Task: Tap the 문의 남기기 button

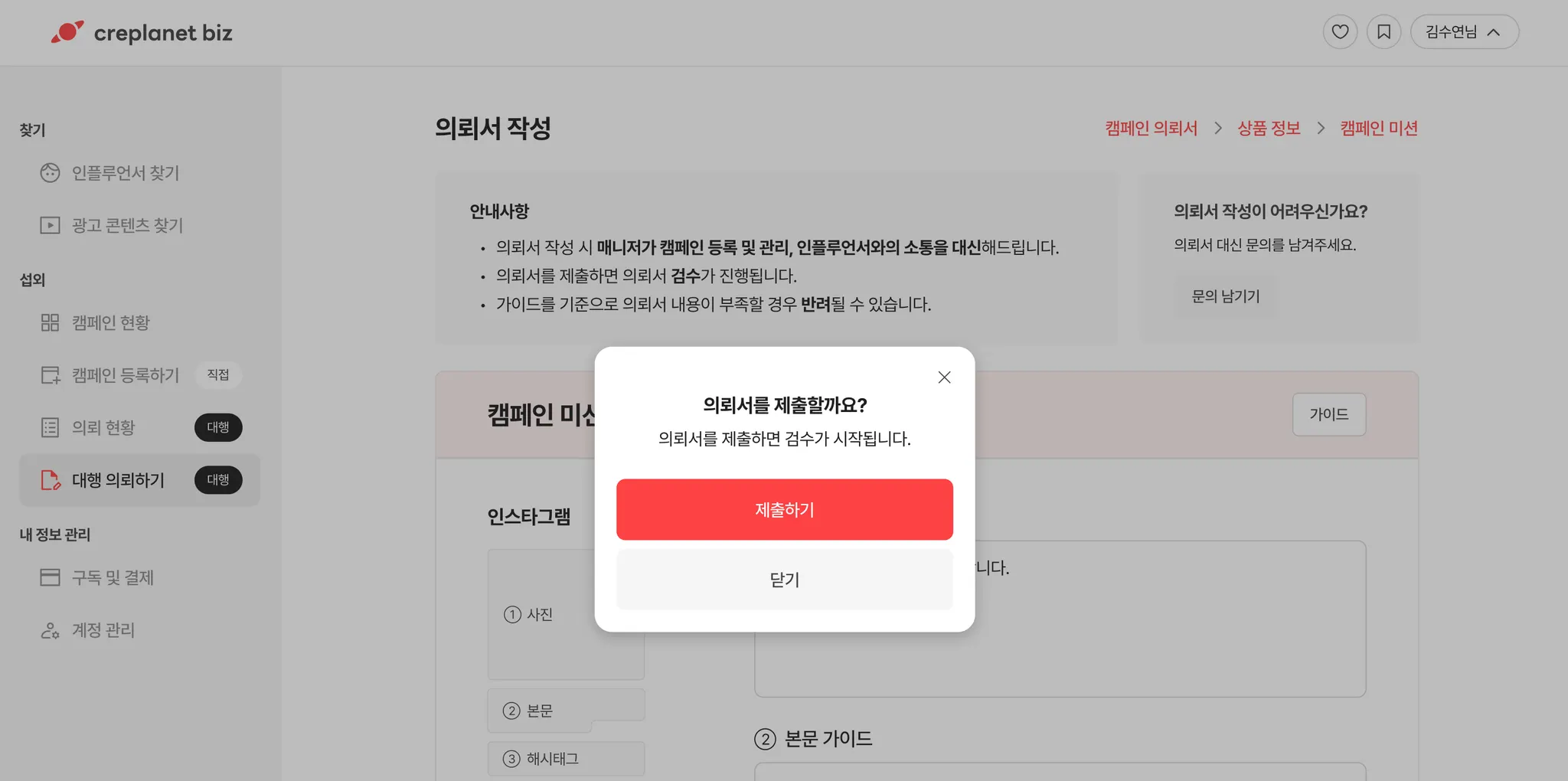Action: [1225, 296]
